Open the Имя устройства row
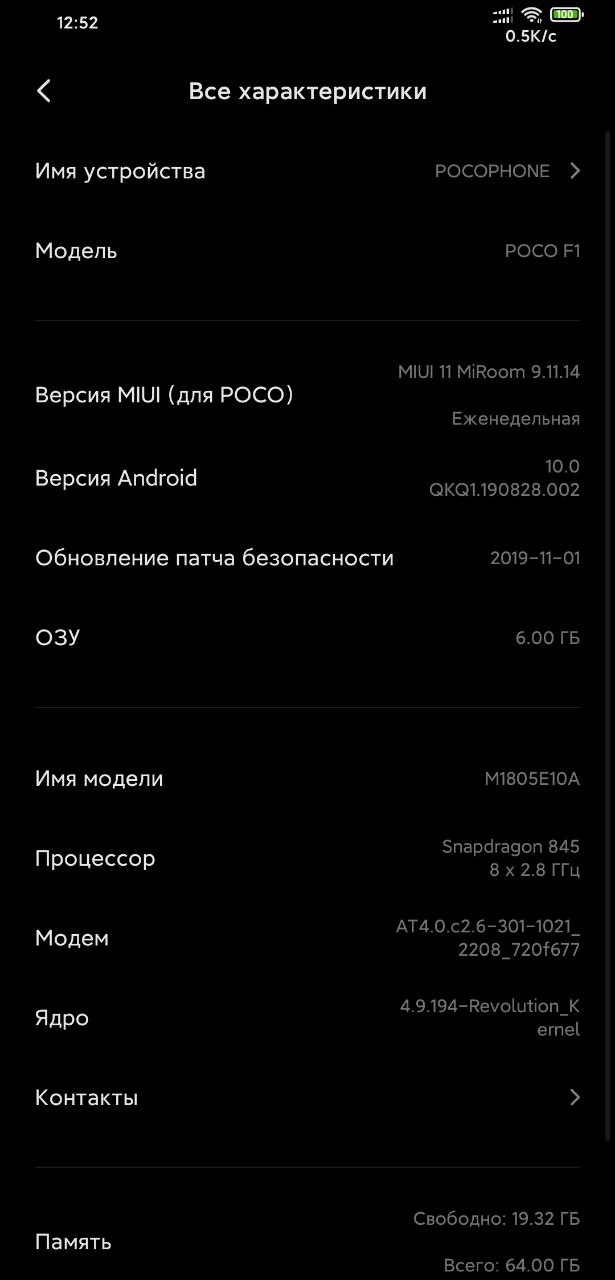Viewport: 615px width, 1280px height. tap(307, 171)
